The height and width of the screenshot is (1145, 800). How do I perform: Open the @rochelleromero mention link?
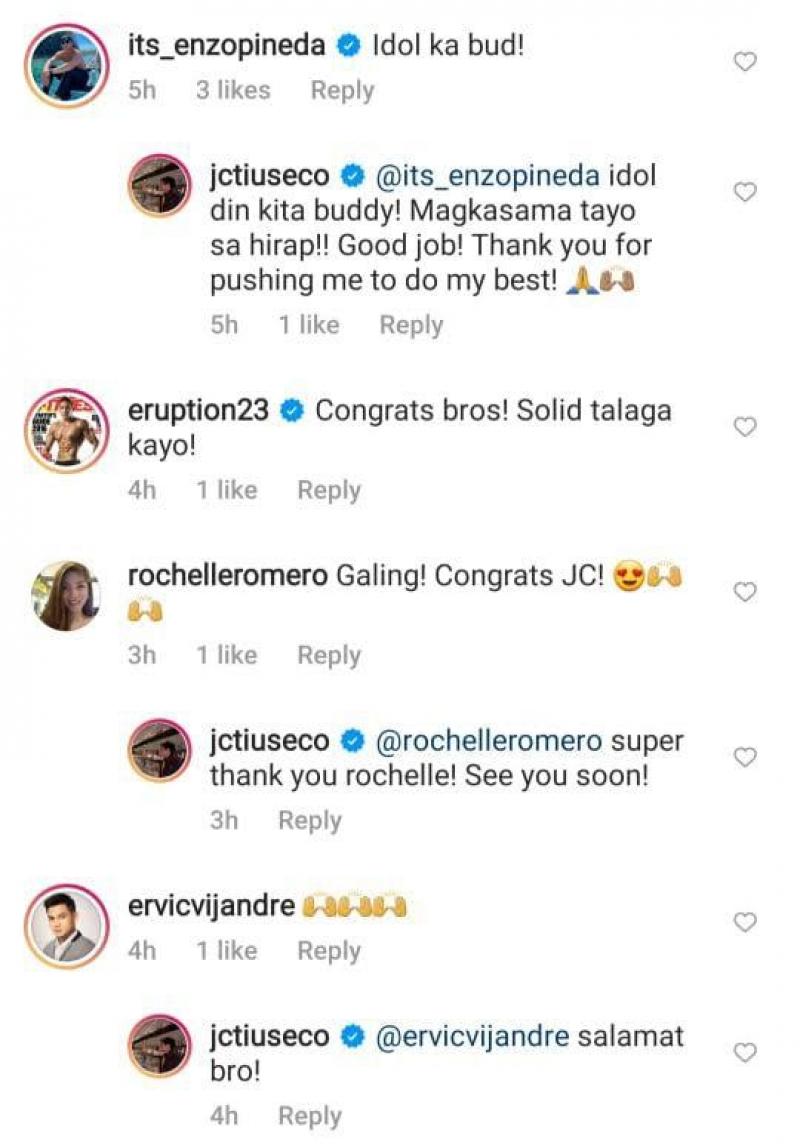click(x=488, y=741)
